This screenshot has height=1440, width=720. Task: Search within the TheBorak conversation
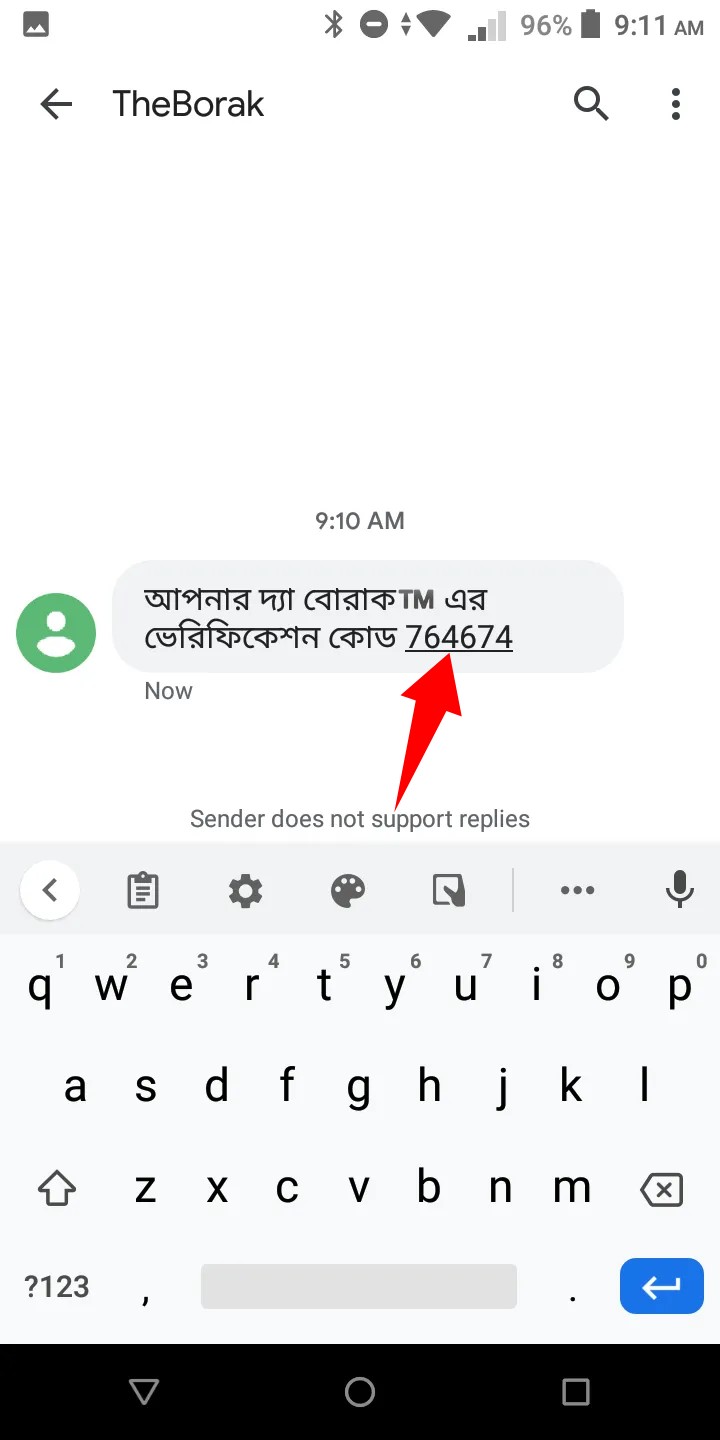coord(591,104)
